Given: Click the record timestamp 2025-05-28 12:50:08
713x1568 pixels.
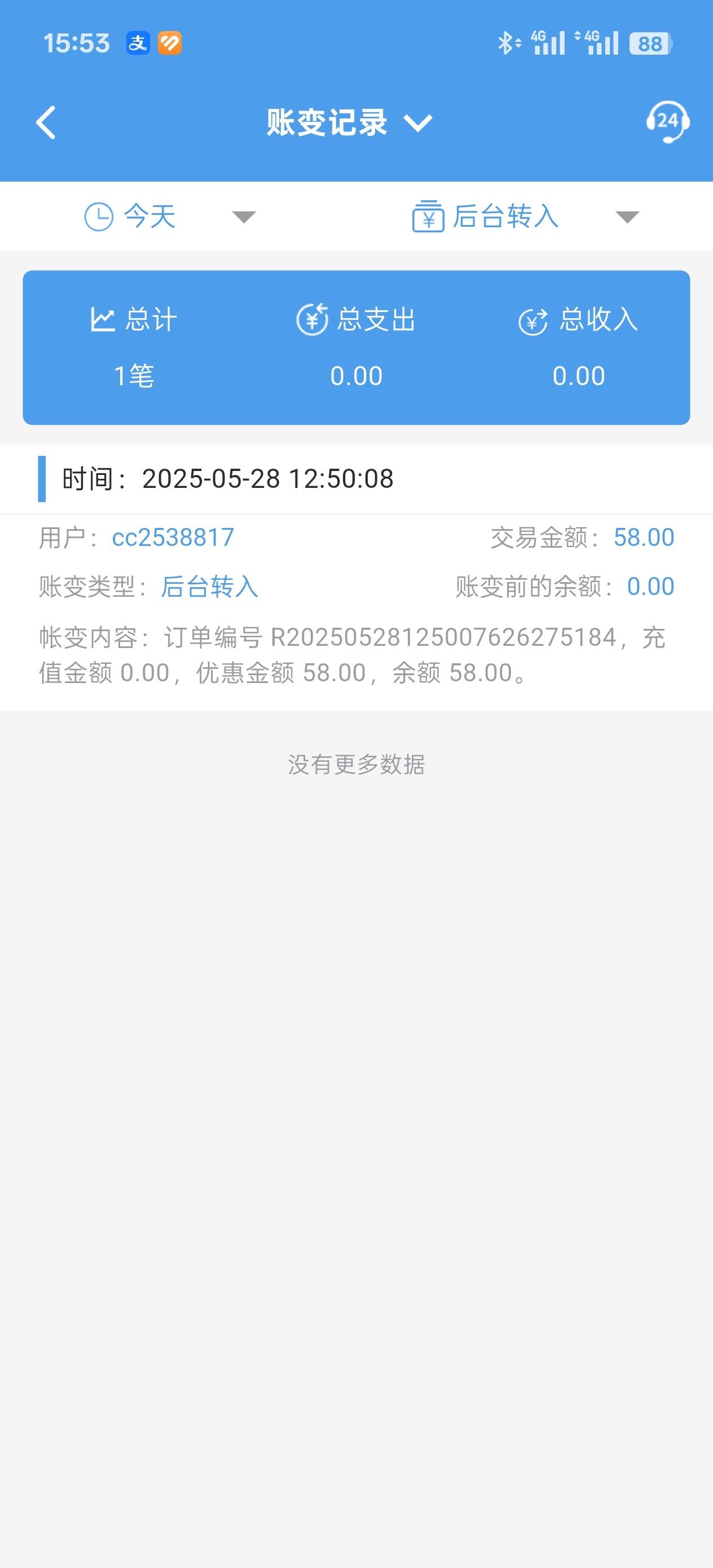Looking at the screenshot, I should pyautogui.click(x=268, y=479).
